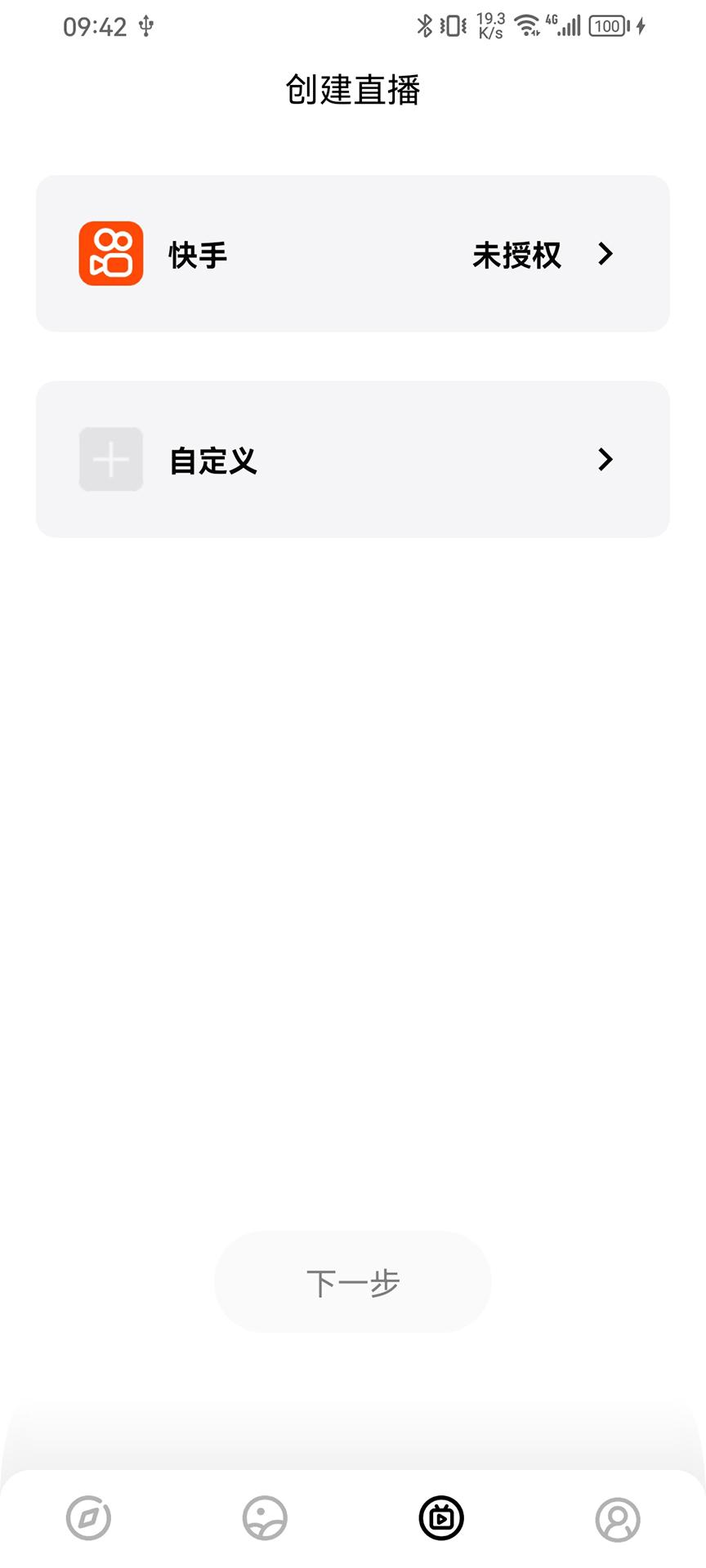Click the 创建直播 page title
Viewport: 706px width, 1568px height.
click(x=353, y=90)
